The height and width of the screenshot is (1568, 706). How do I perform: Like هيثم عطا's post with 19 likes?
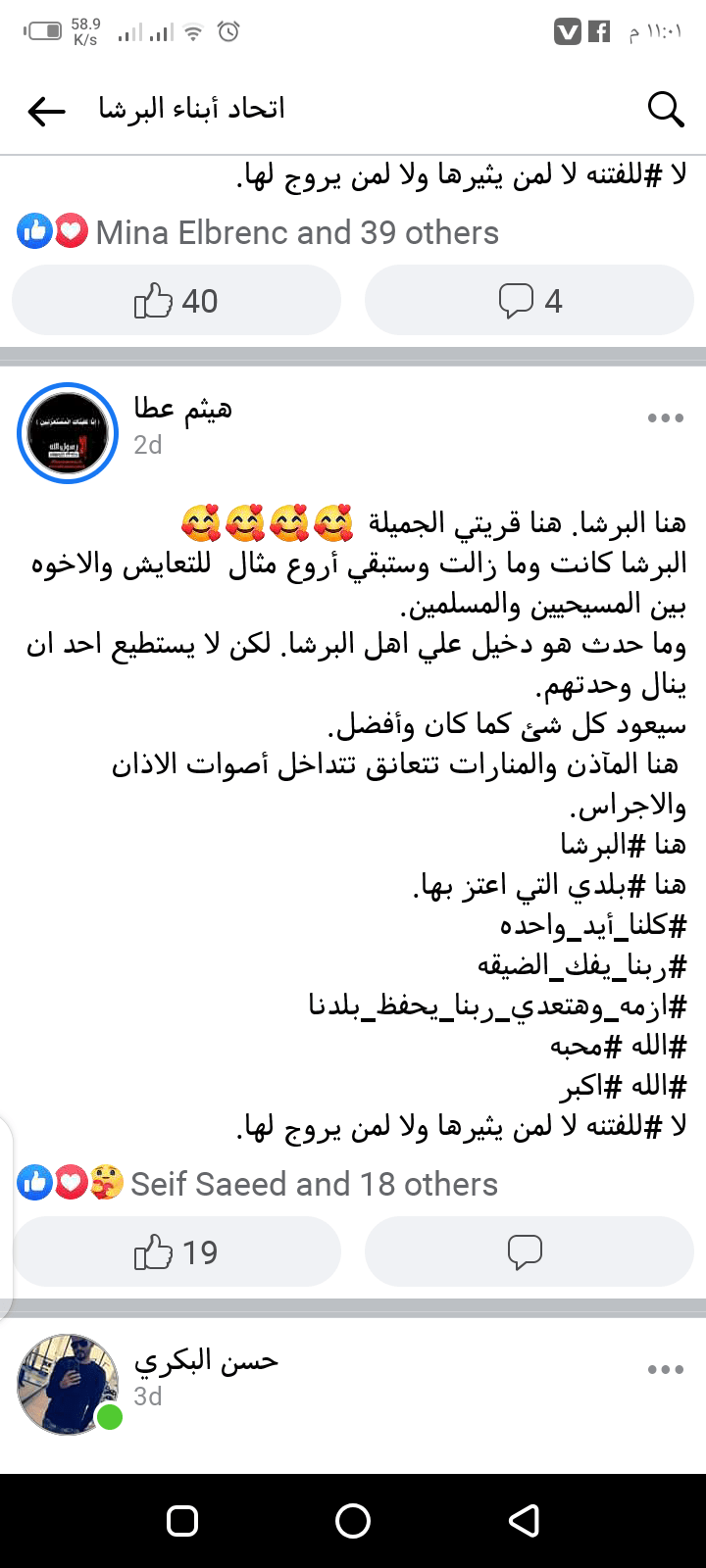pos(176,1252)
